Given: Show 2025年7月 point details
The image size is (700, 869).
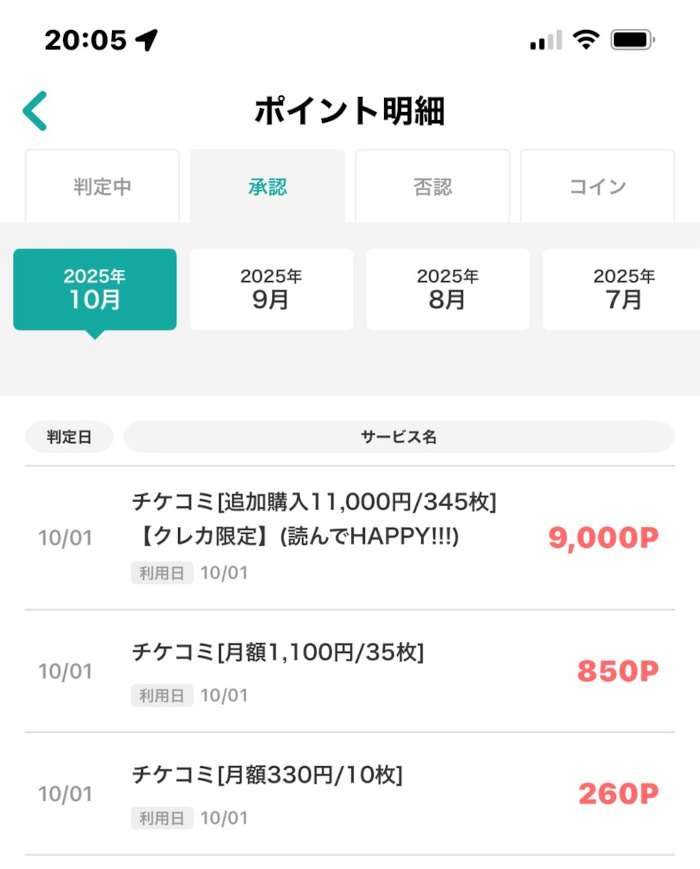Looking at the screenshot, I should tap(622, 289).
